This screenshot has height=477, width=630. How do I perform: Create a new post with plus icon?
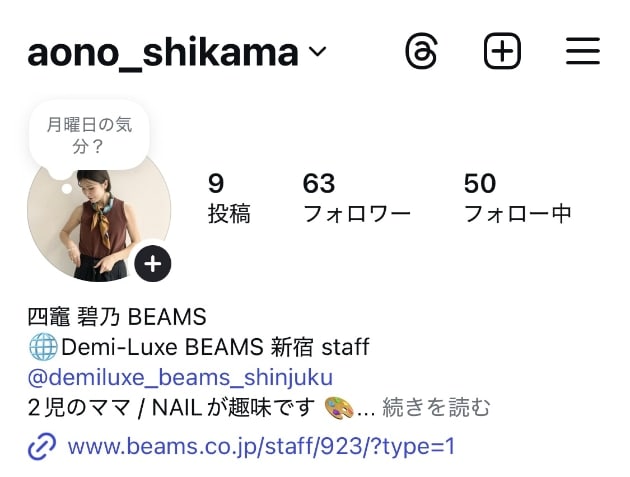point(502,51)
